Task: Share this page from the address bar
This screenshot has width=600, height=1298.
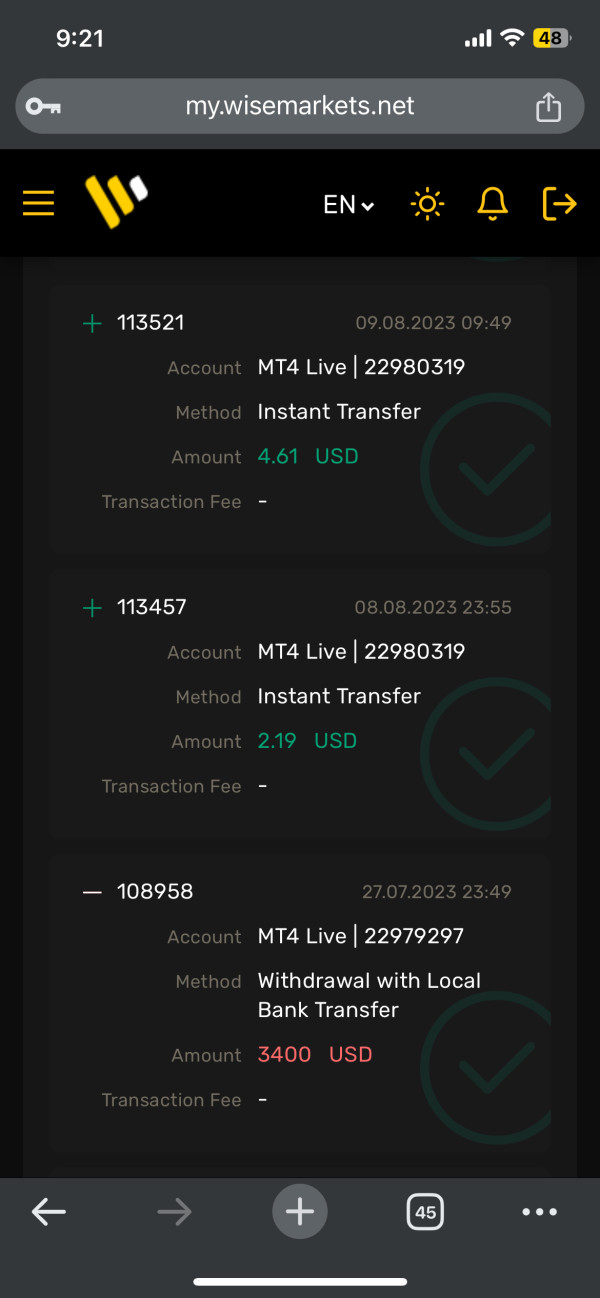Action: [548, 106]
